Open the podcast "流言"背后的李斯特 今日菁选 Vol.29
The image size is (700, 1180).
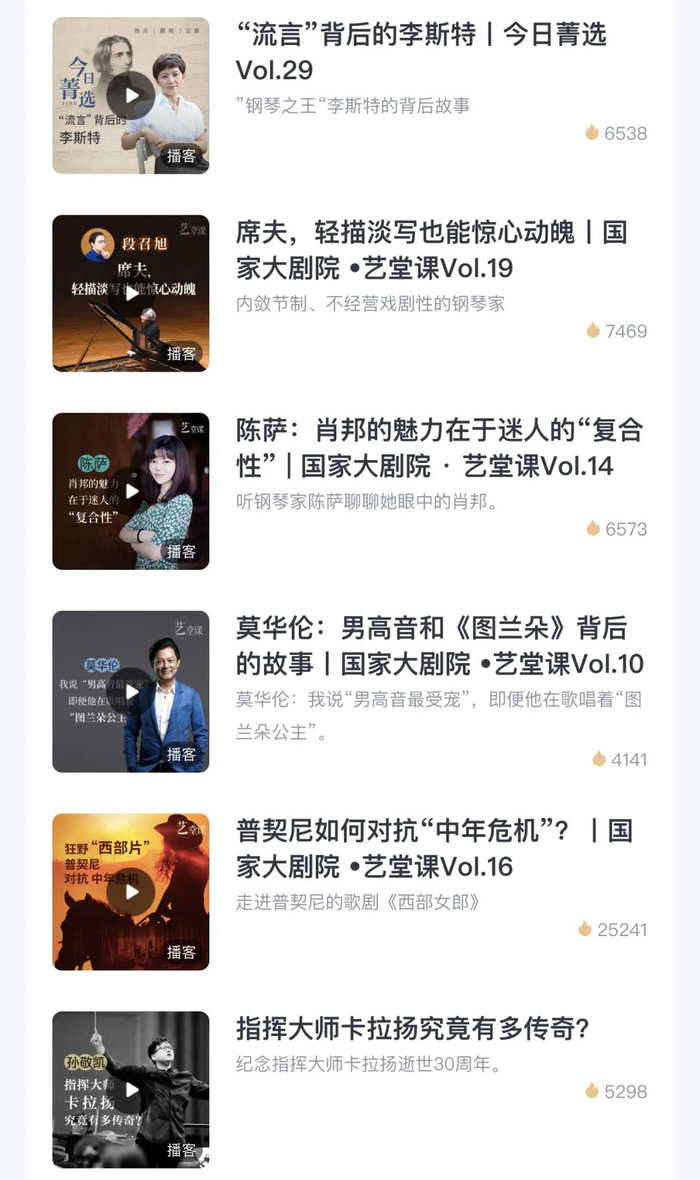pyautogui.click(x=421, y=52)
